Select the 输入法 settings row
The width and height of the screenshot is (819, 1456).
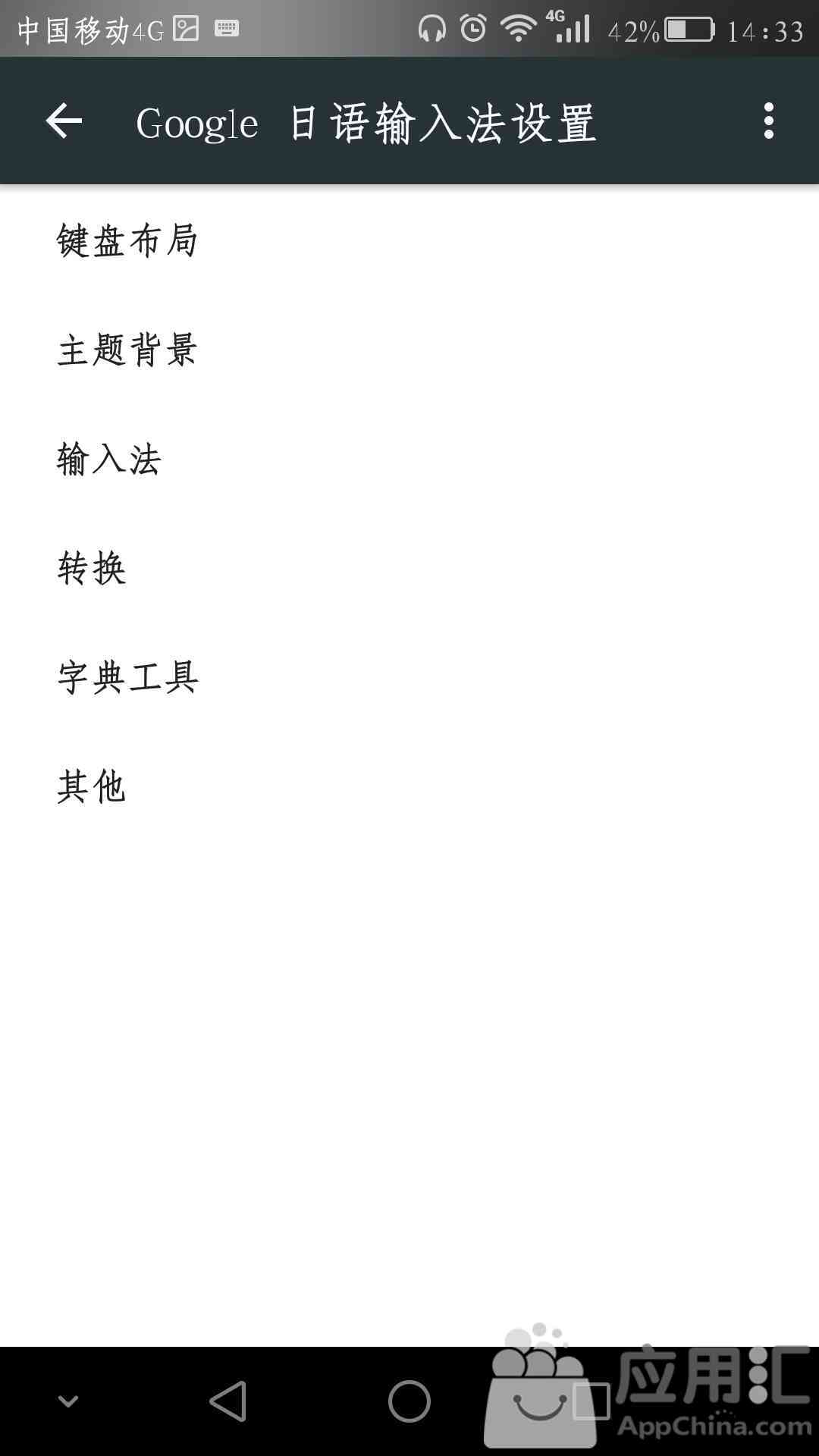coord(409,459)
